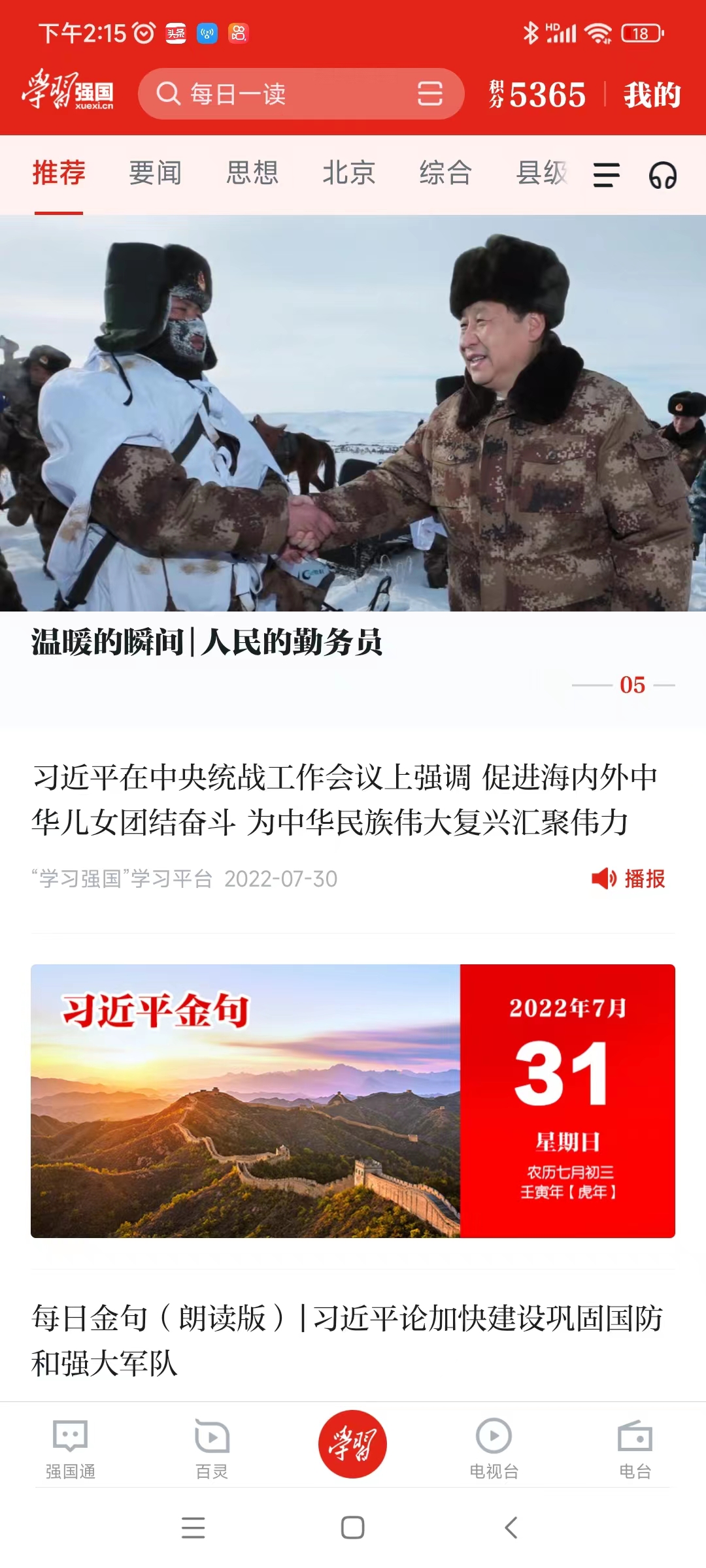
Task: Open the 中央统战工作会议 article
Action: [345, 800]
